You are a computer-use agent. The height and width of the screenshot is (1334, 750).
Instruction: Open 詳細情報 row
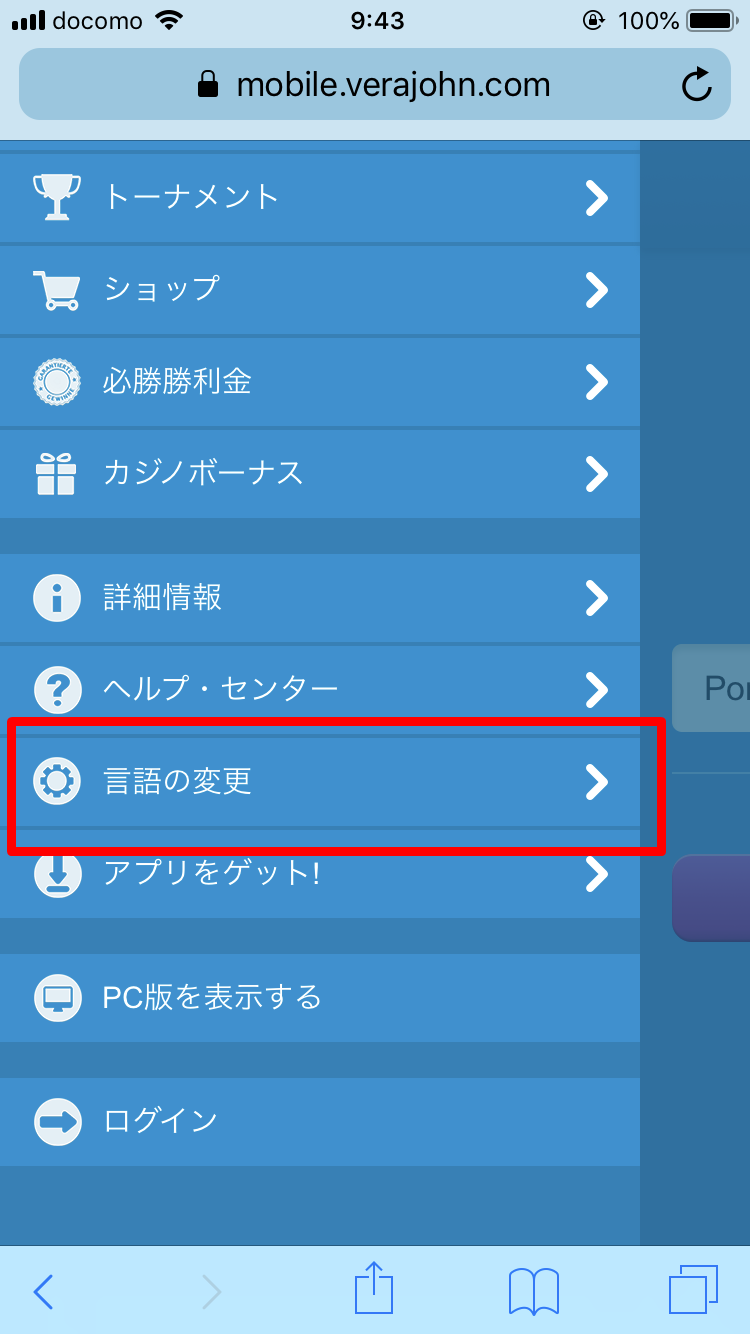(x=320, y=598)
